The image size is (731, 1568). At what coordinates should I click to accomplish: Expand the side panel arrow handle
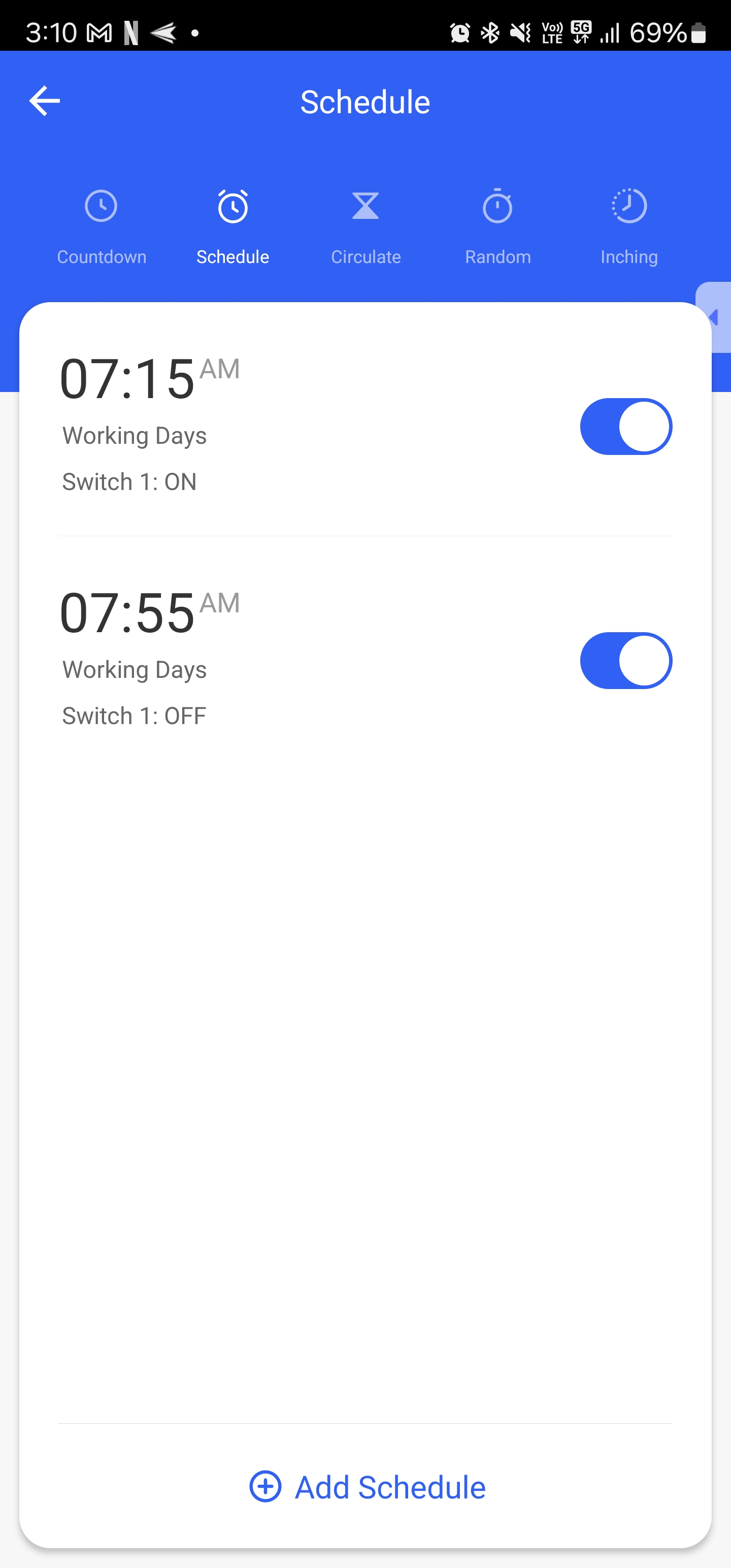(715, 317)
